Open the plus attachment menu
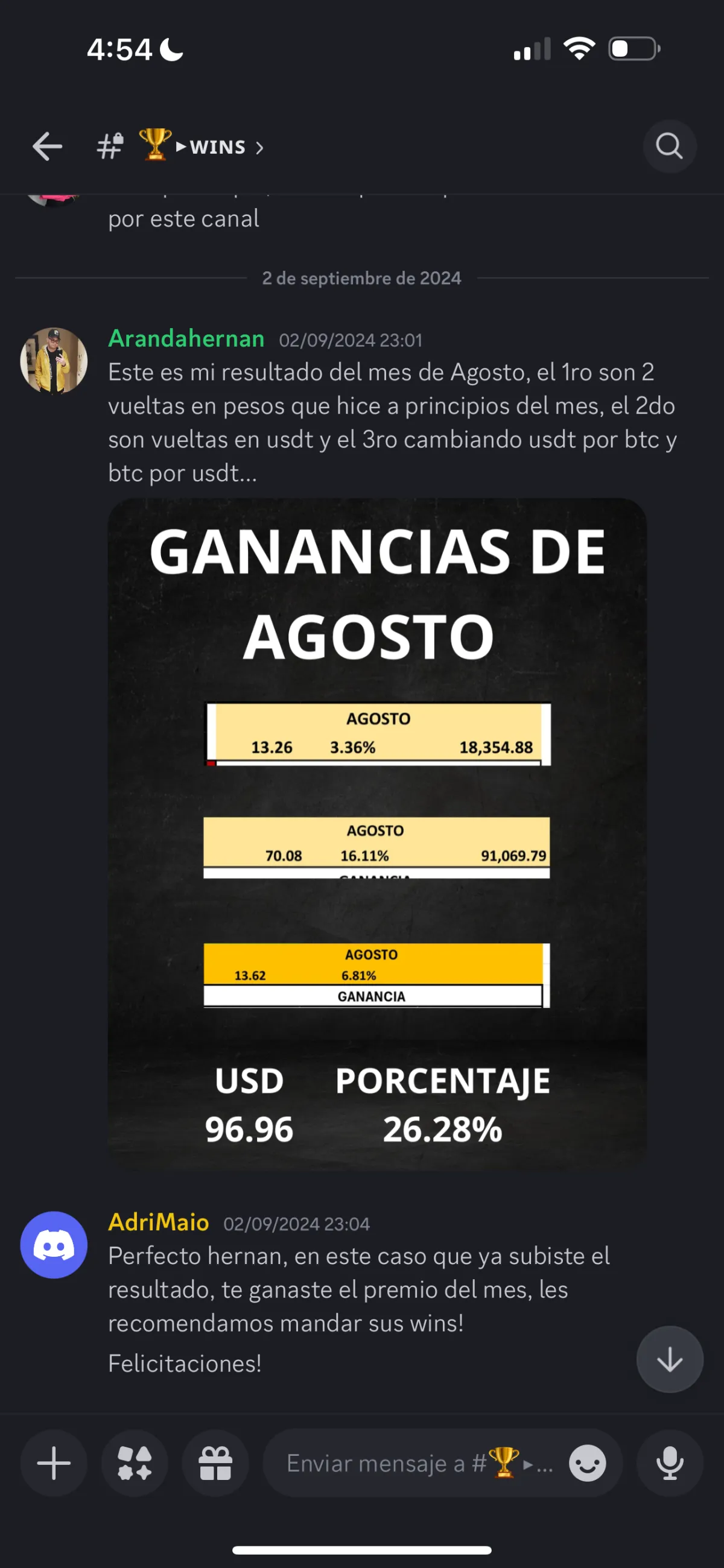The width and height of the screenshot is (724, 1568). pos(54,1463)
